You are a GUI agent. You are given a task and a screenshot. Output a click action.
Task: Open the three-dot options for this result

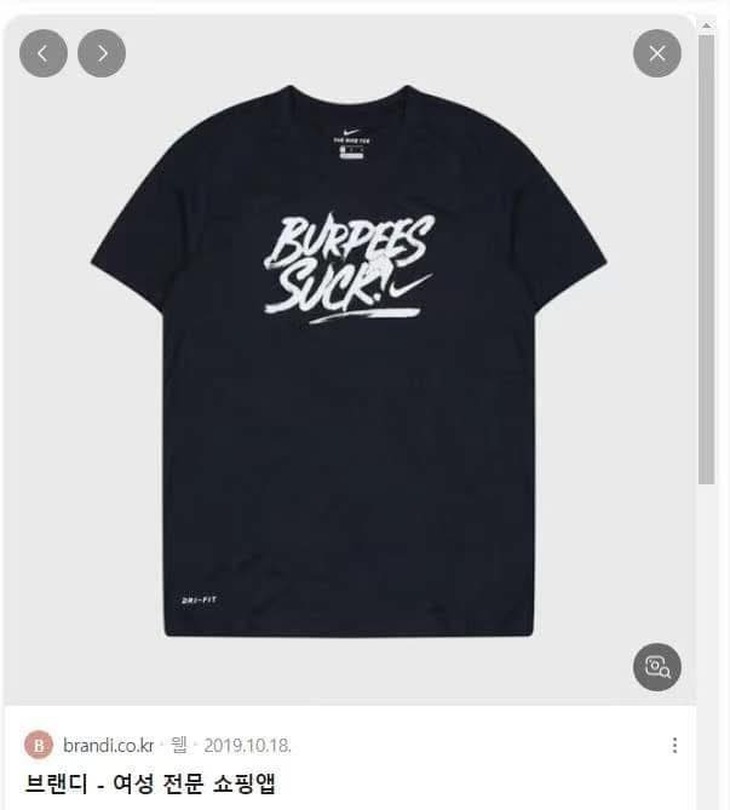(x=675, y=745)
